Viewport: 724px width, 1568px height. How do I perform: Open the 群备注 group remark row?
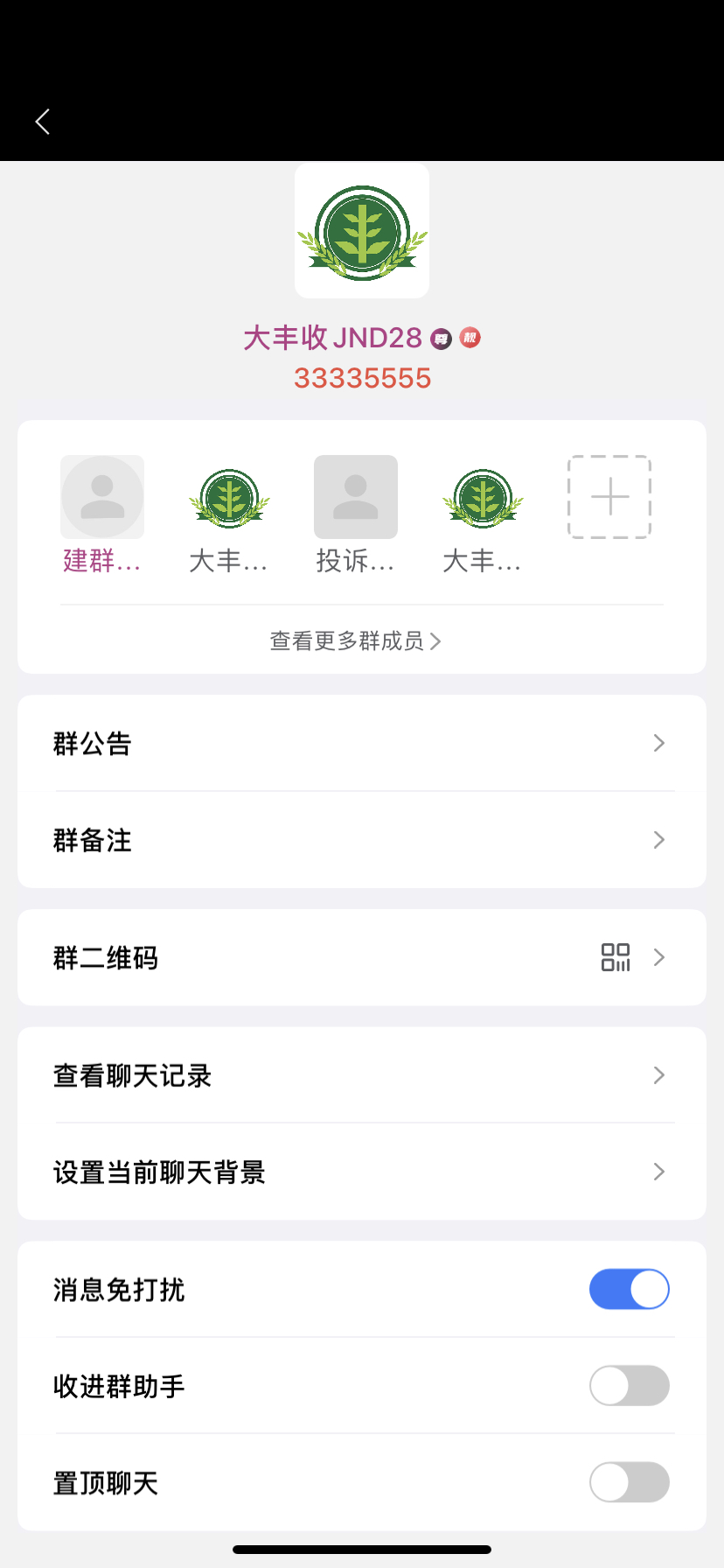coord(362,840)
